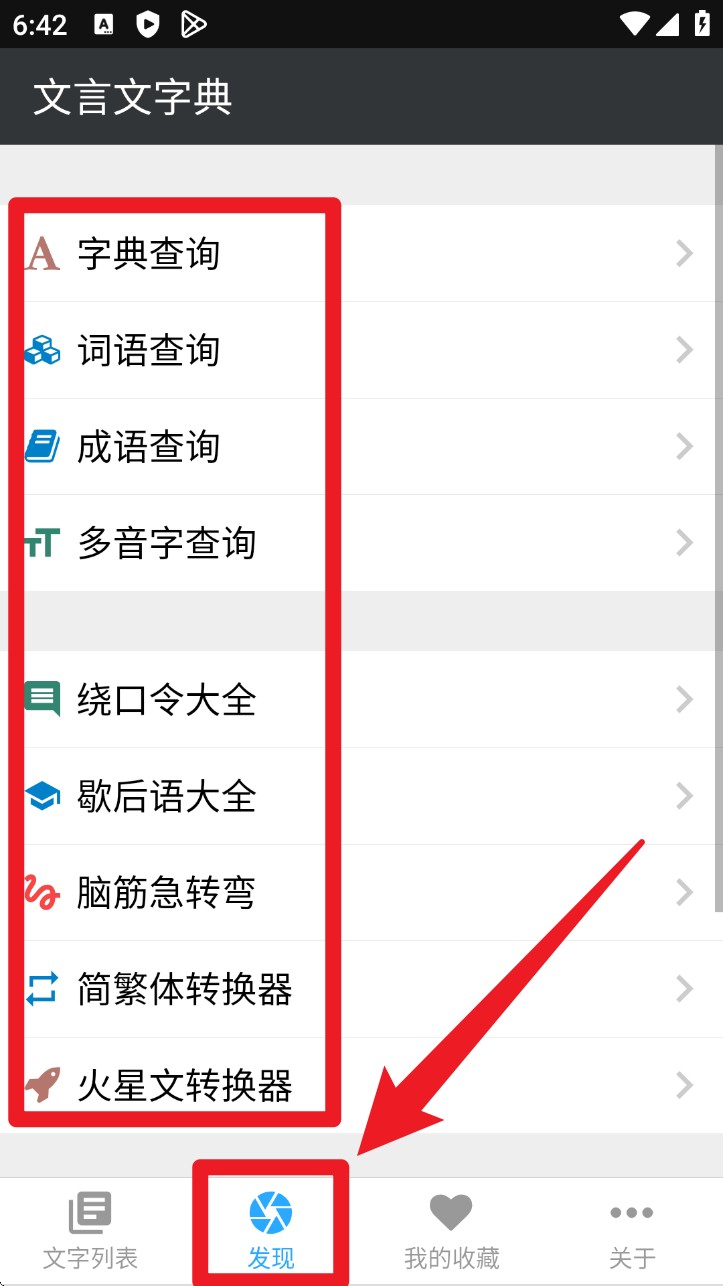Go to 成语查询 idiom search
This screenshot has width=723, height=1286.
point(361,447)
